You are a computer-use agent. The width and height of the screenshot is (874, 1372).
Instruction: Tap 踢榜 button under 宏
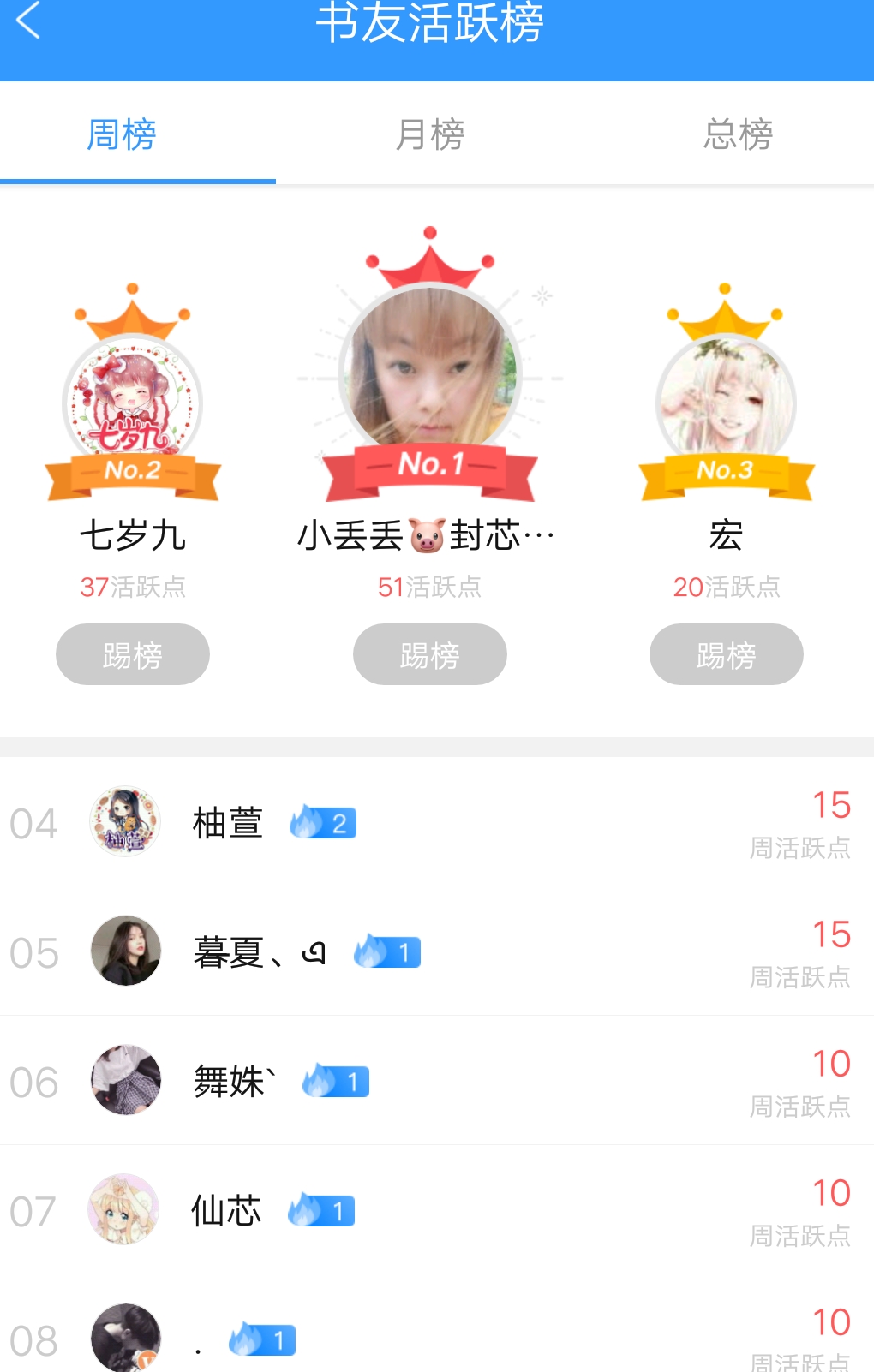click(726, 655)
